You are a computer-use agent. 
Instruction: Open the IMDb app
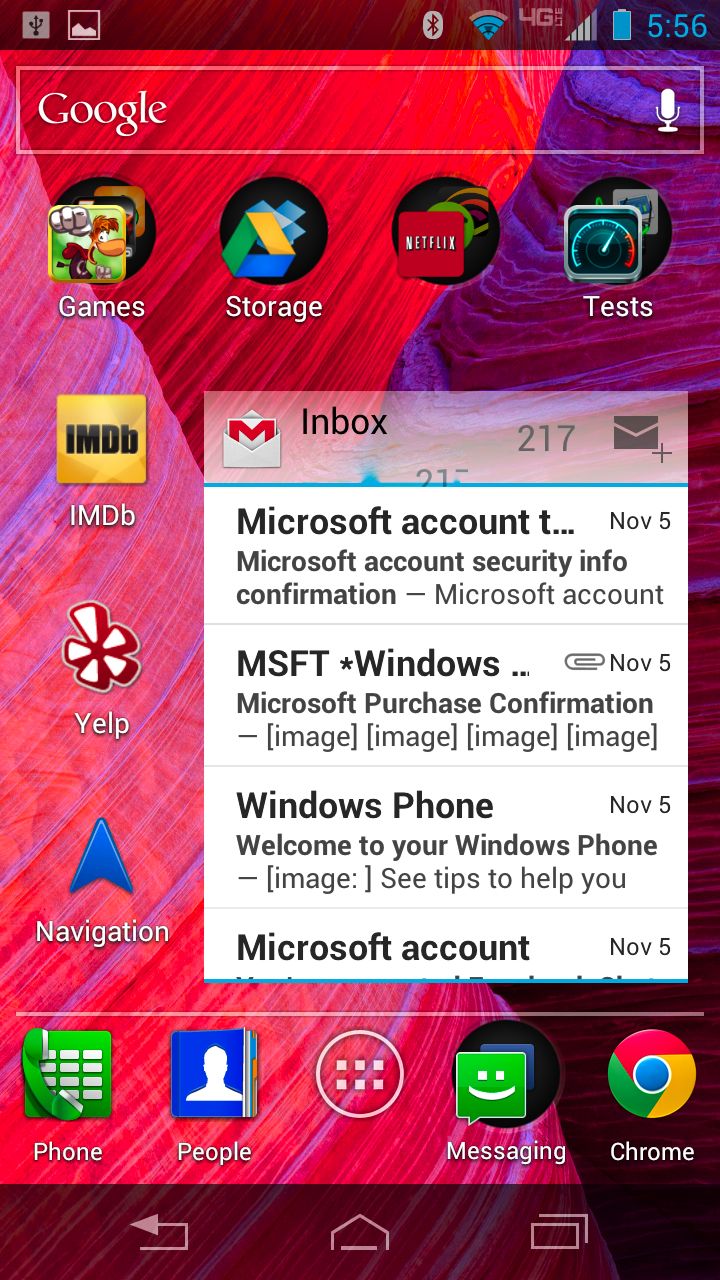coord(100,440)
